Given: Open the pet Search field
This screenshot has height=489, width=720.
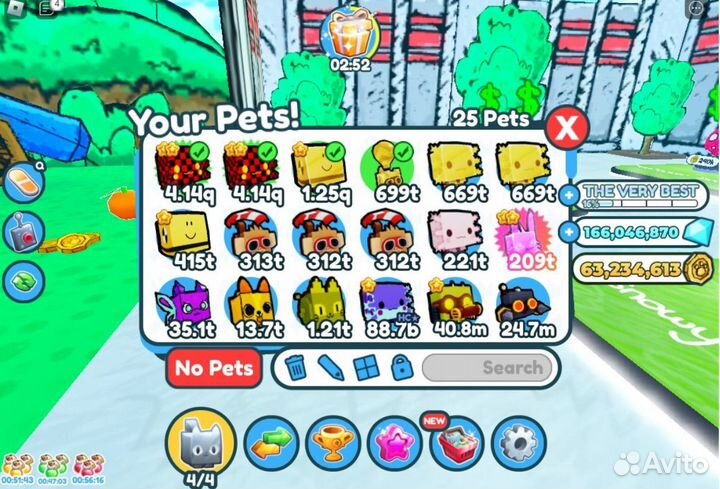Looking at the screenshot, I should click(487, 368).
